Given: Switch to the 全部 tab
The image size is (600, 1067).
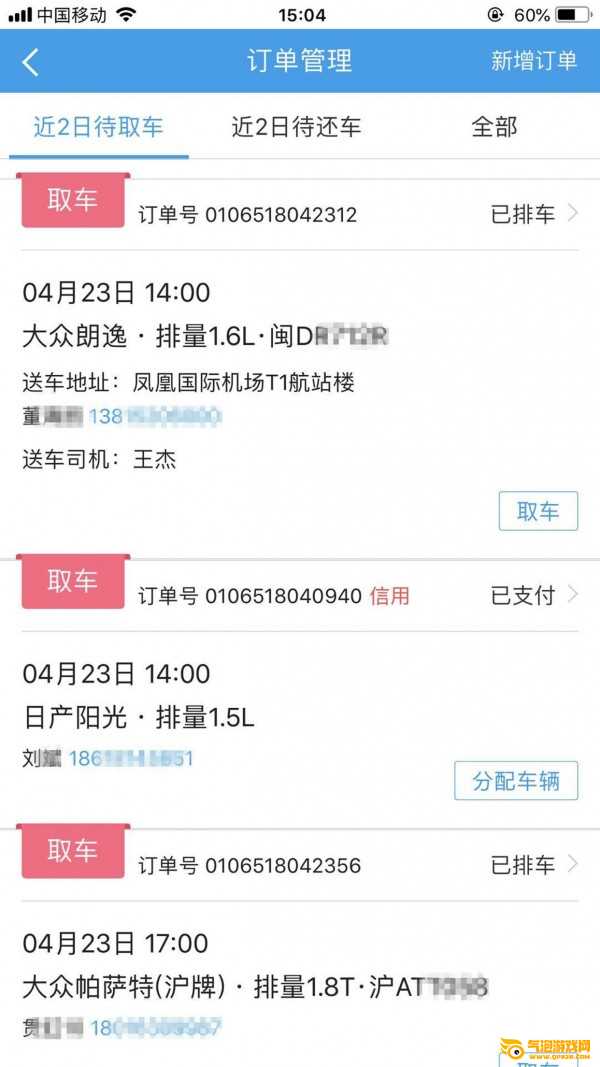Looking at the screenshot, I should (x=494, y=127).
